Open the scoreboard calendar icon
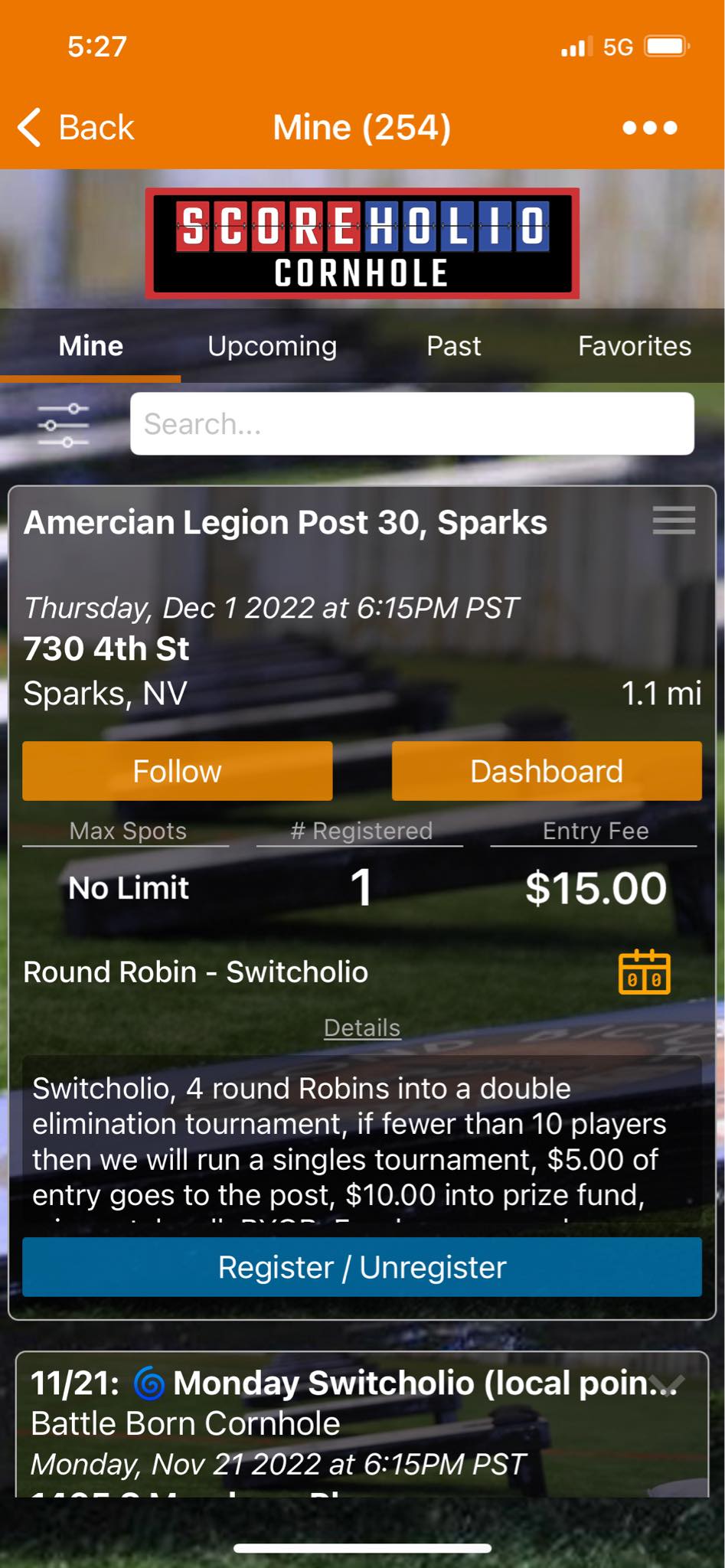This screenshot has height=1568, width=725. tap(644, 972)
